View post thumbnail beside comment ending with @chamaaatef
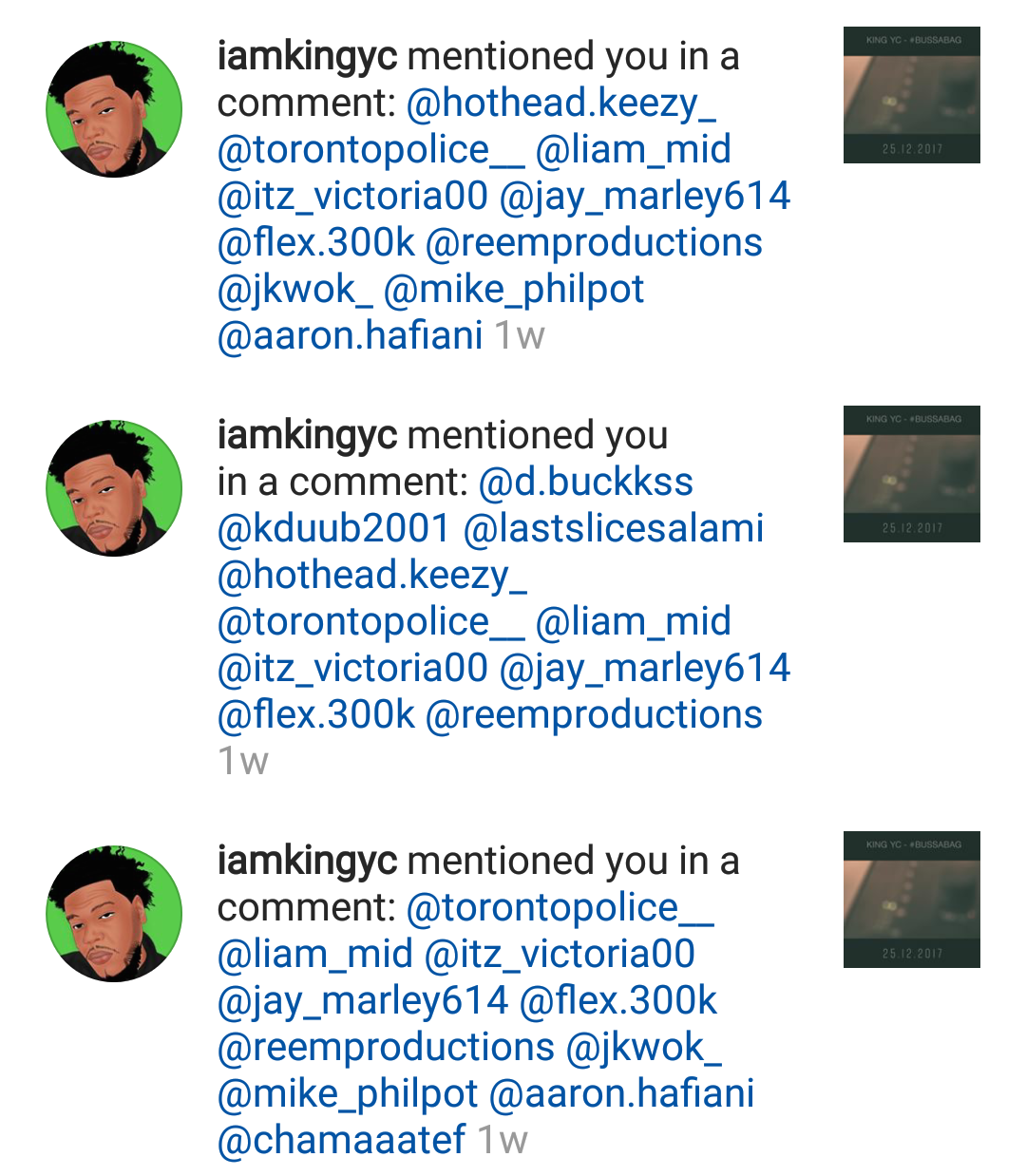Screen dimensions: 1026x1176 pyautogui.click(x=911, y=900)
